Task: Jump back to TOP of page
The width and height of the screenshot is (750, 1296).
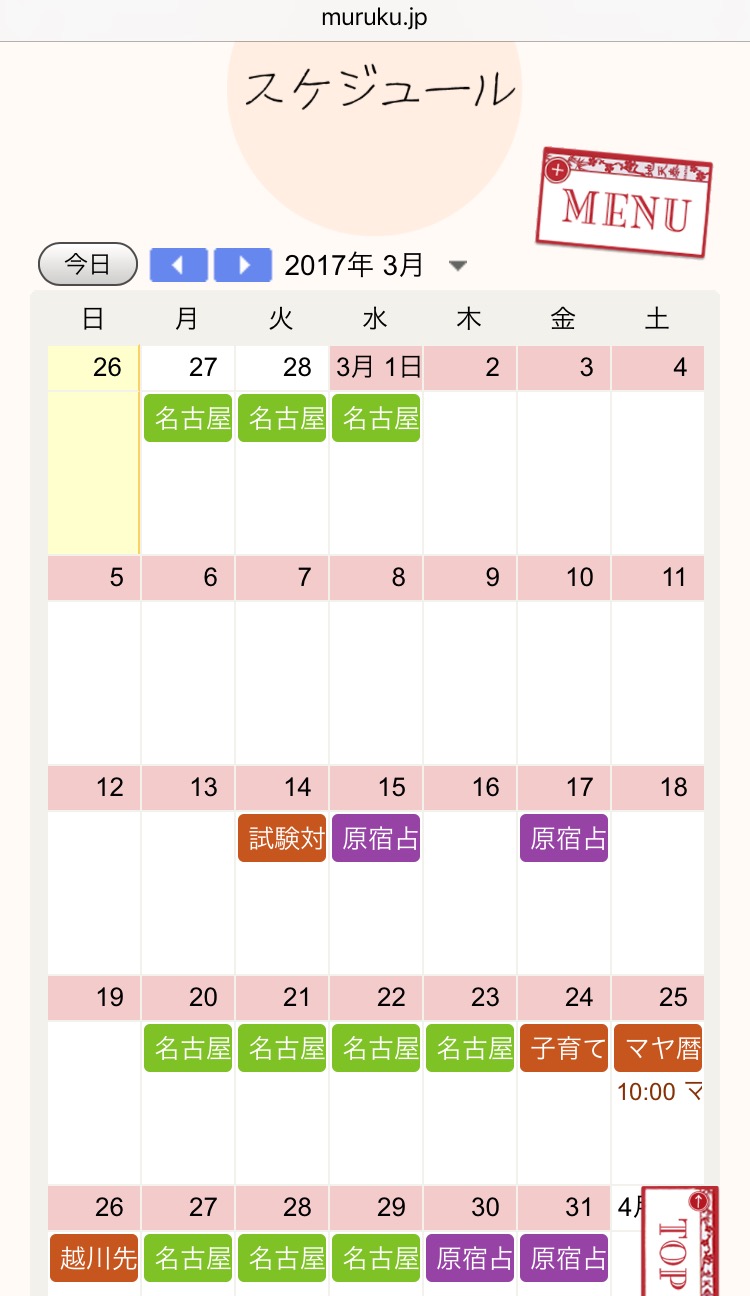Action: pyautogui.click(x=682, y=1240)
